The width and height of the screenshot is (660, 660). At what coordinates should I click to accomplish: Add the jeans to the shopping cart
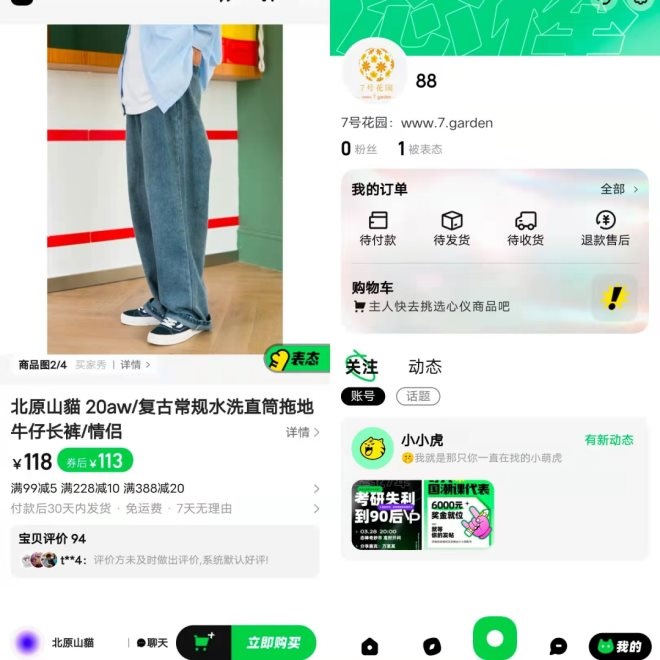pyautogui.click(x=204, y=642)
